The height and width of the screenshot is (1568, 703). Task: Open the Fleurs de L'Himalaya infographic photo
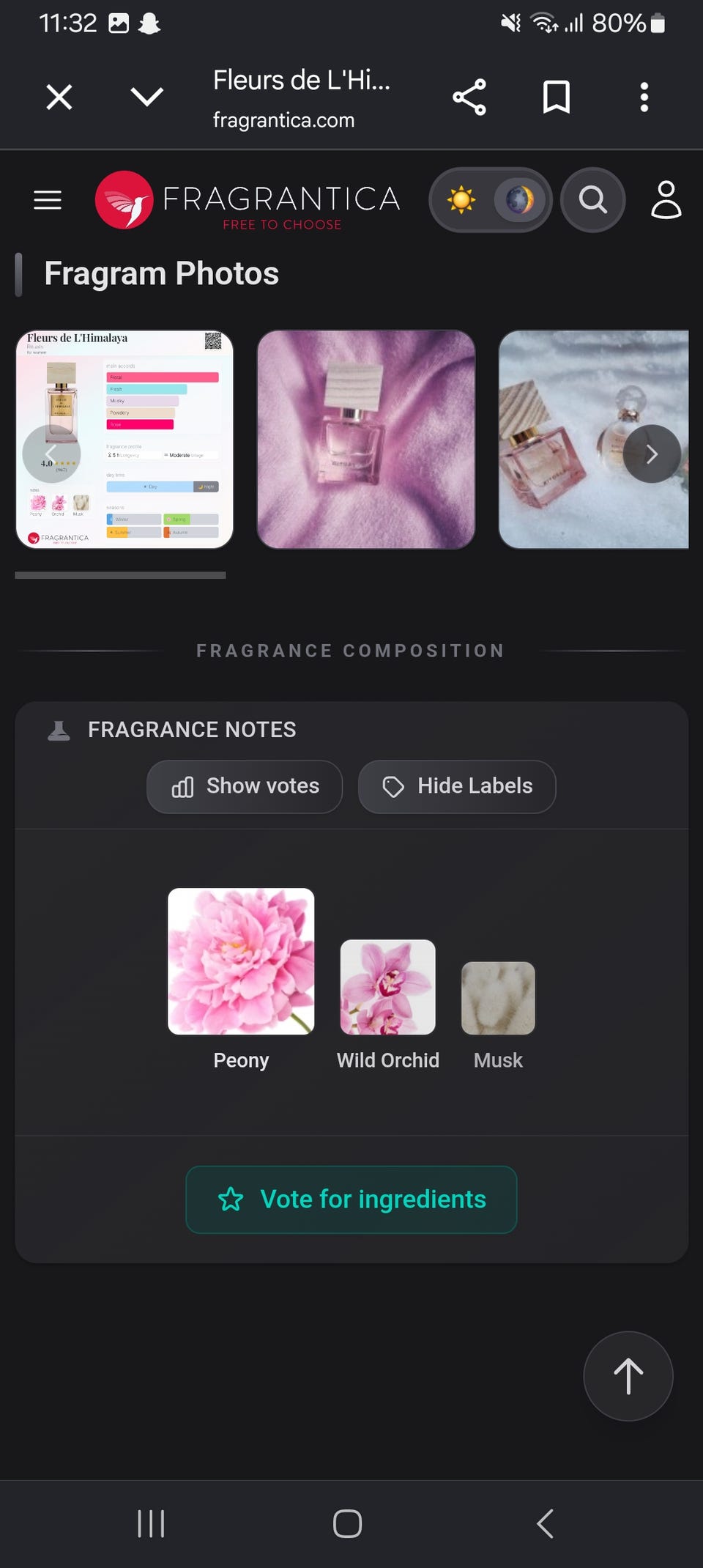[x=124, y=440]
